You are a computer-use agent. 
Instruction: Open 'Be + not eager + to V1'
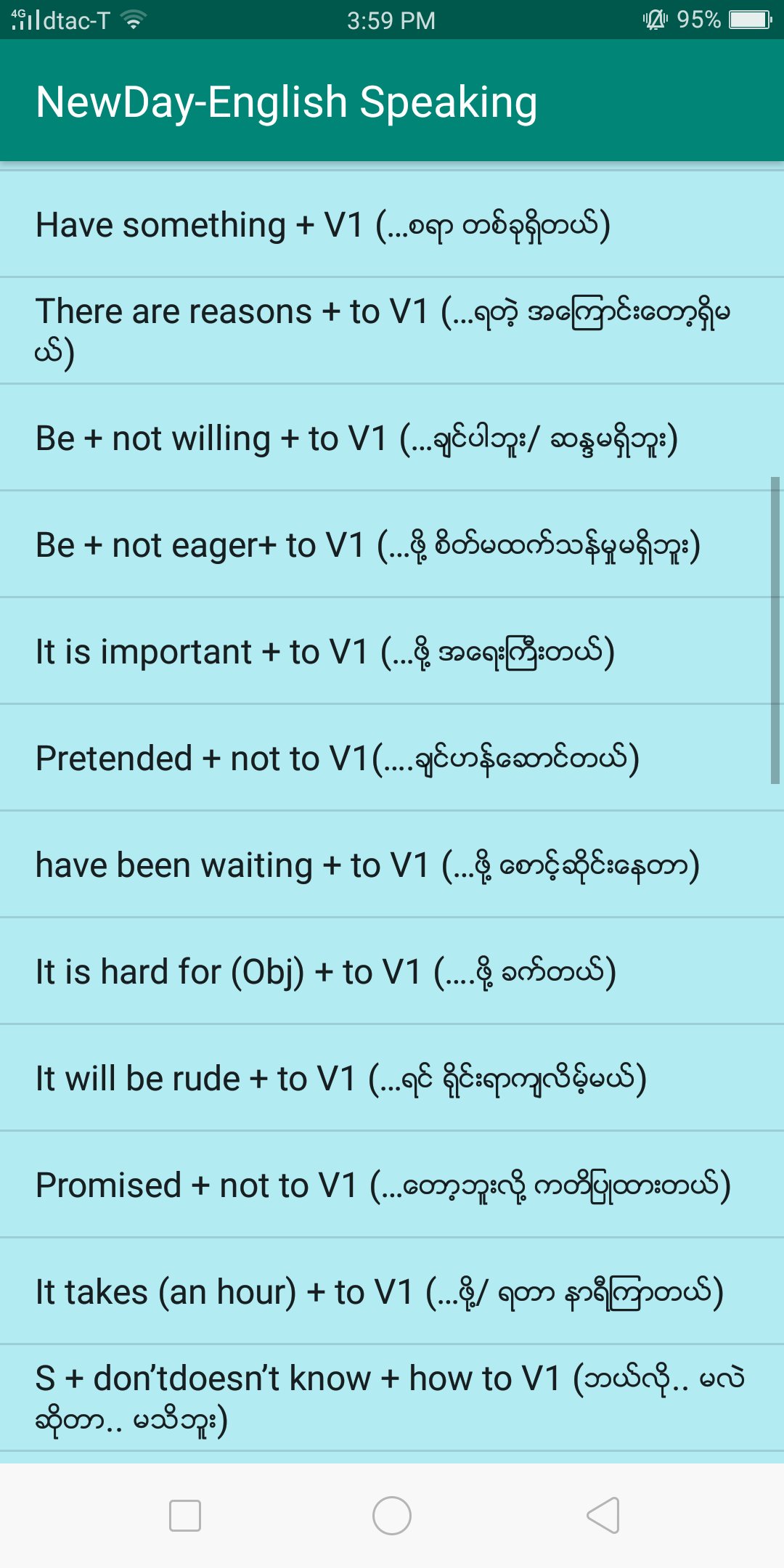(392, 544)
